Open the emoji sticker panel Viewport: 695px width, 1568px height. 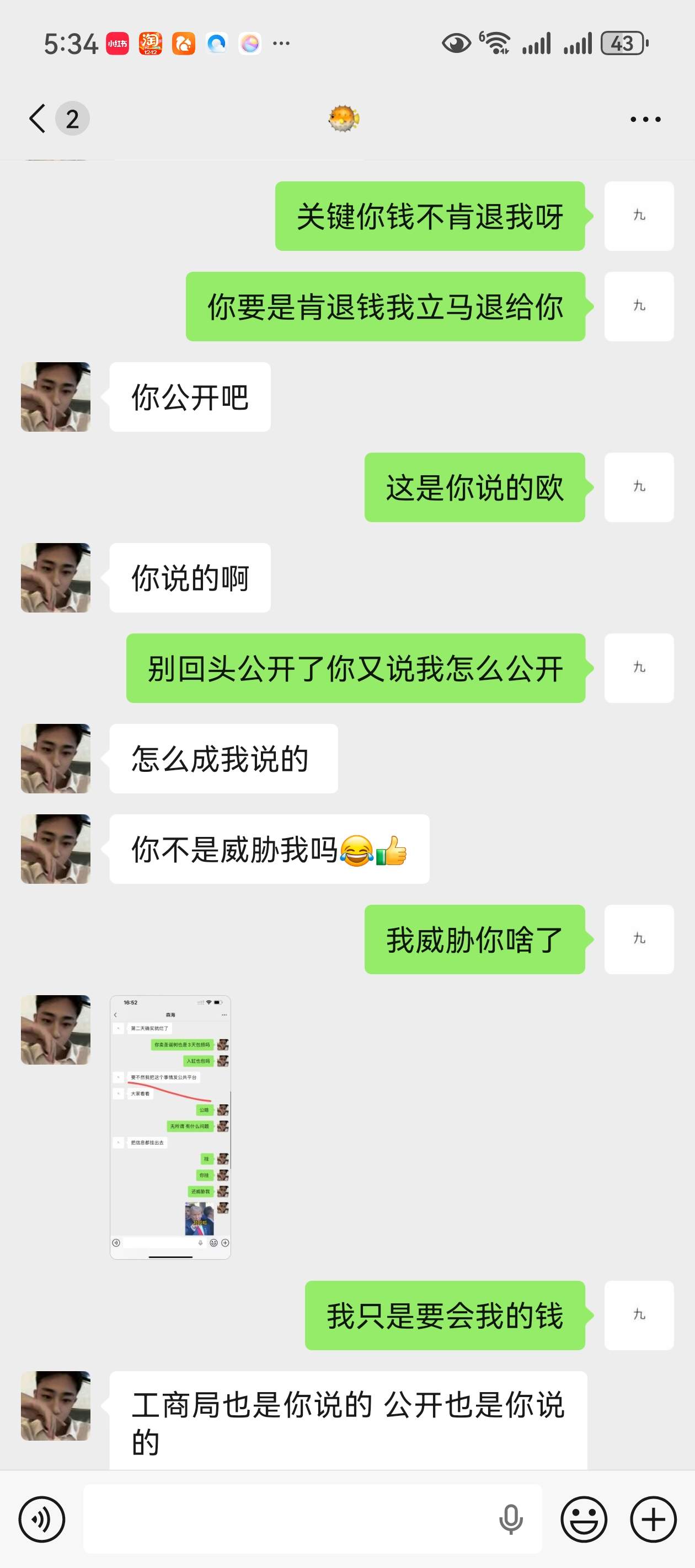[x=584, y=1519]
